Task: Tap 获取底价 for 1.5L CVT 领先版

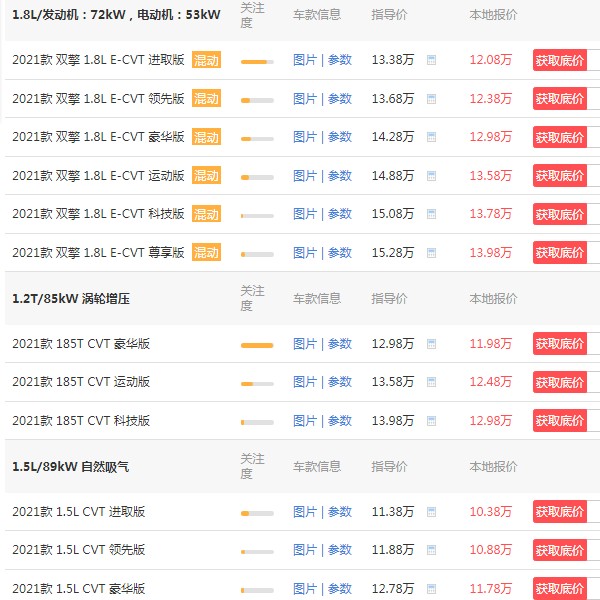Action: (x=560, y=550)
